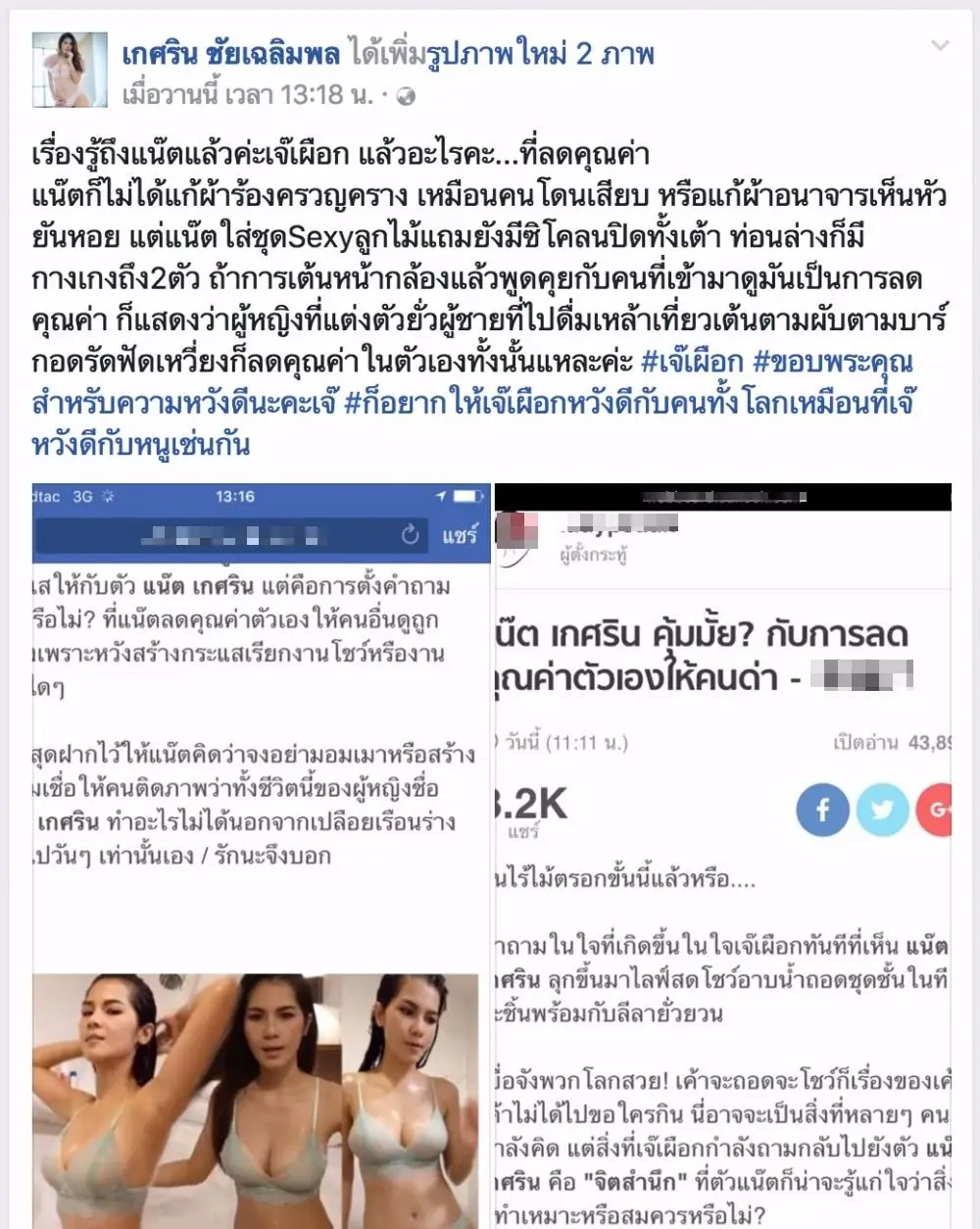The height and width of the screenshot is (1229, 980).
Task: Tap the poster's profile picture
Action: (70, 69)
